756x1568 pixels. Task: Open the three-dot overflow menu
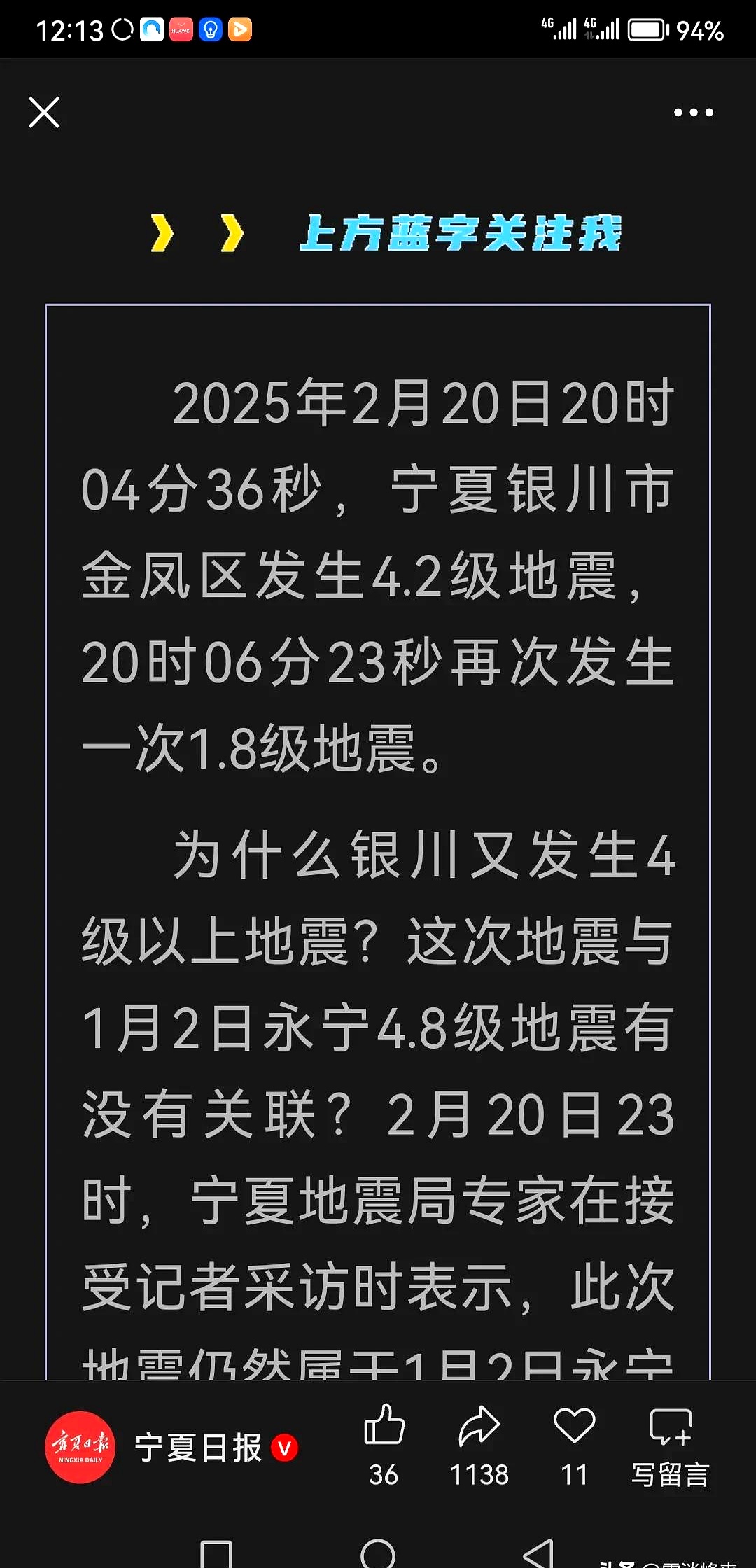point(693,112)
